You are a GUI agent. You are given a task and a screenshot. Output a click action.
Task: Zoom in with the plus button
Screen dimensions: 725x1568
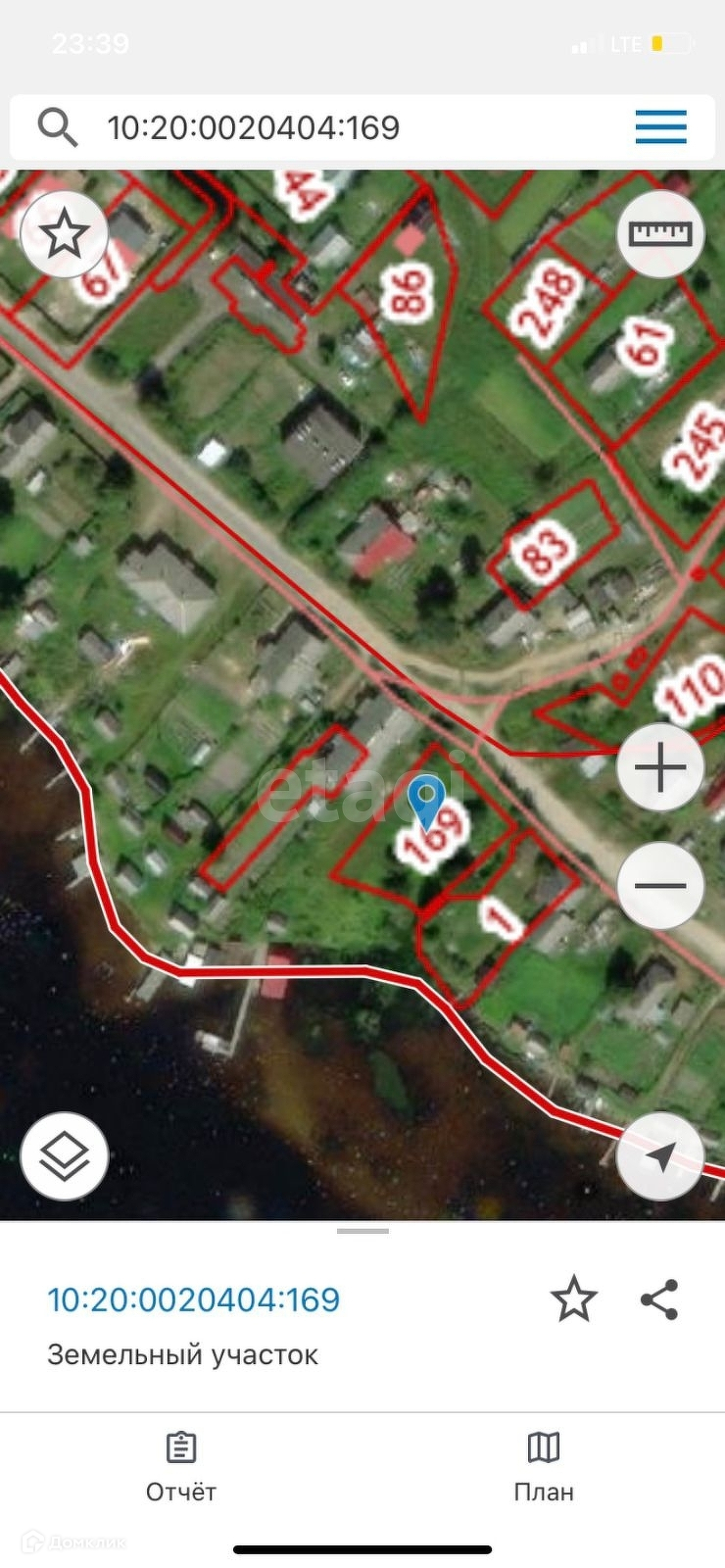tap(660, 767)
